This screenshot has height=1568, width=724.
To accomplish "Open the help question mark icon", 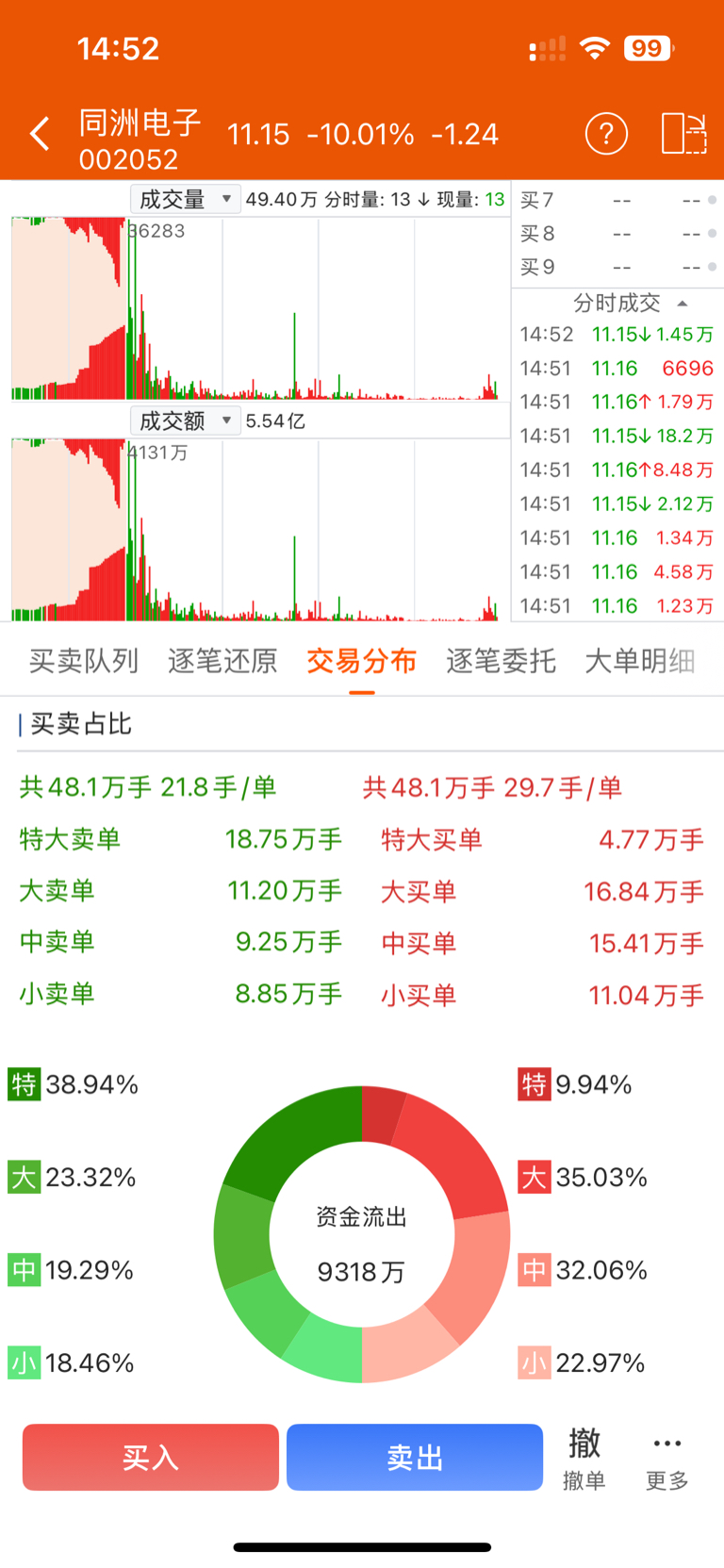I will 606,134.
